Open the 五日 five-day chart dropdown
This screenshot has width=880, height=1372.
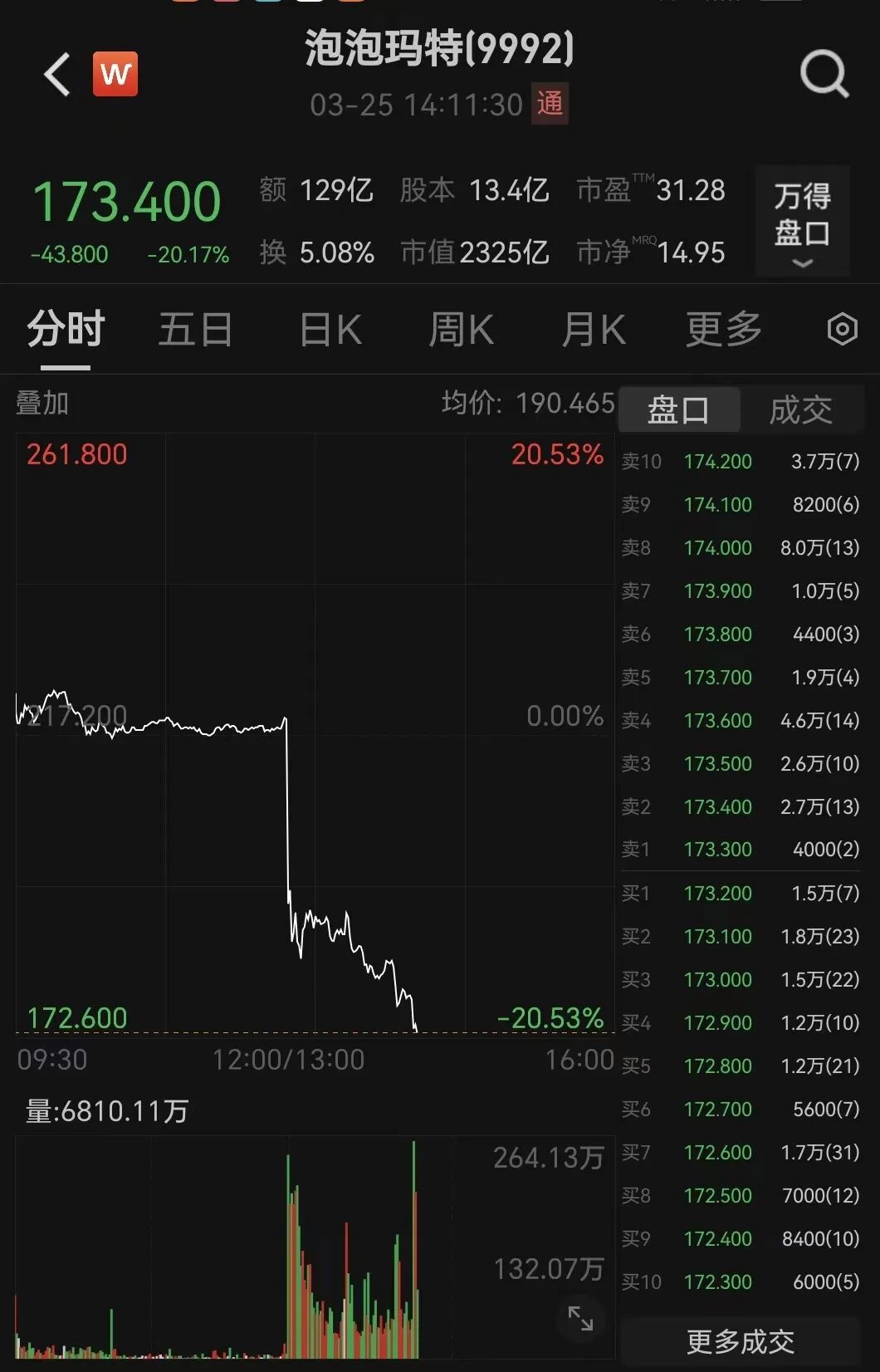(195, 328)
